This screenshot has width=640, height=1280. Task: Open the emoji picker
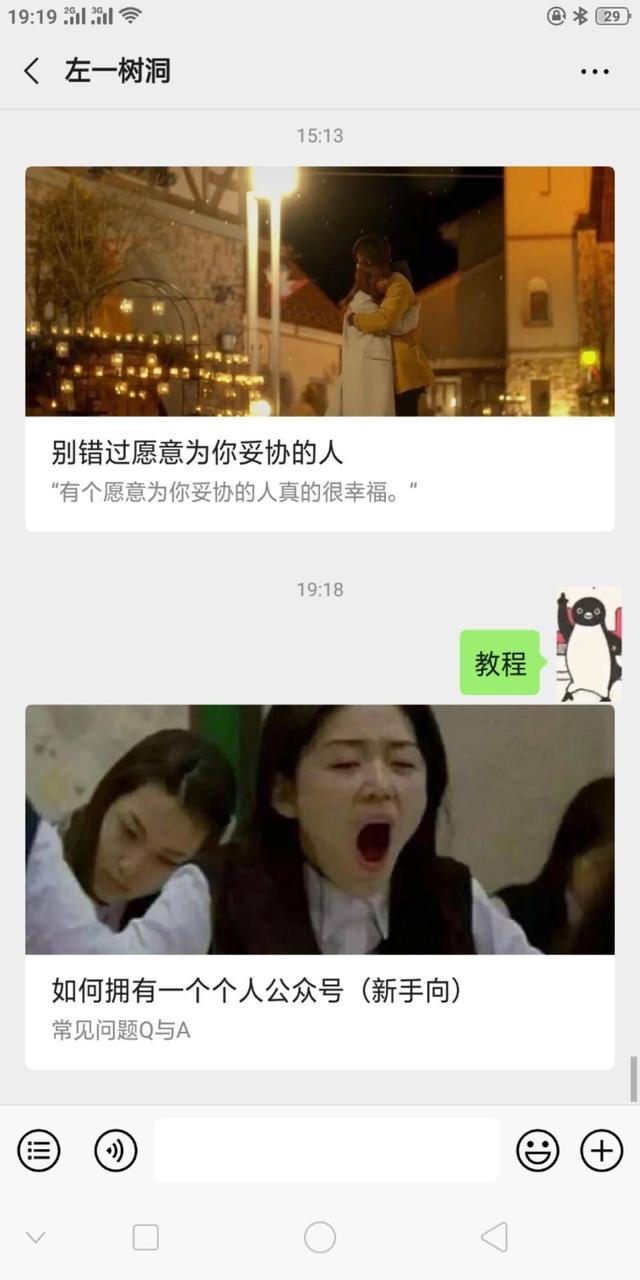[x=537, y=1151]
